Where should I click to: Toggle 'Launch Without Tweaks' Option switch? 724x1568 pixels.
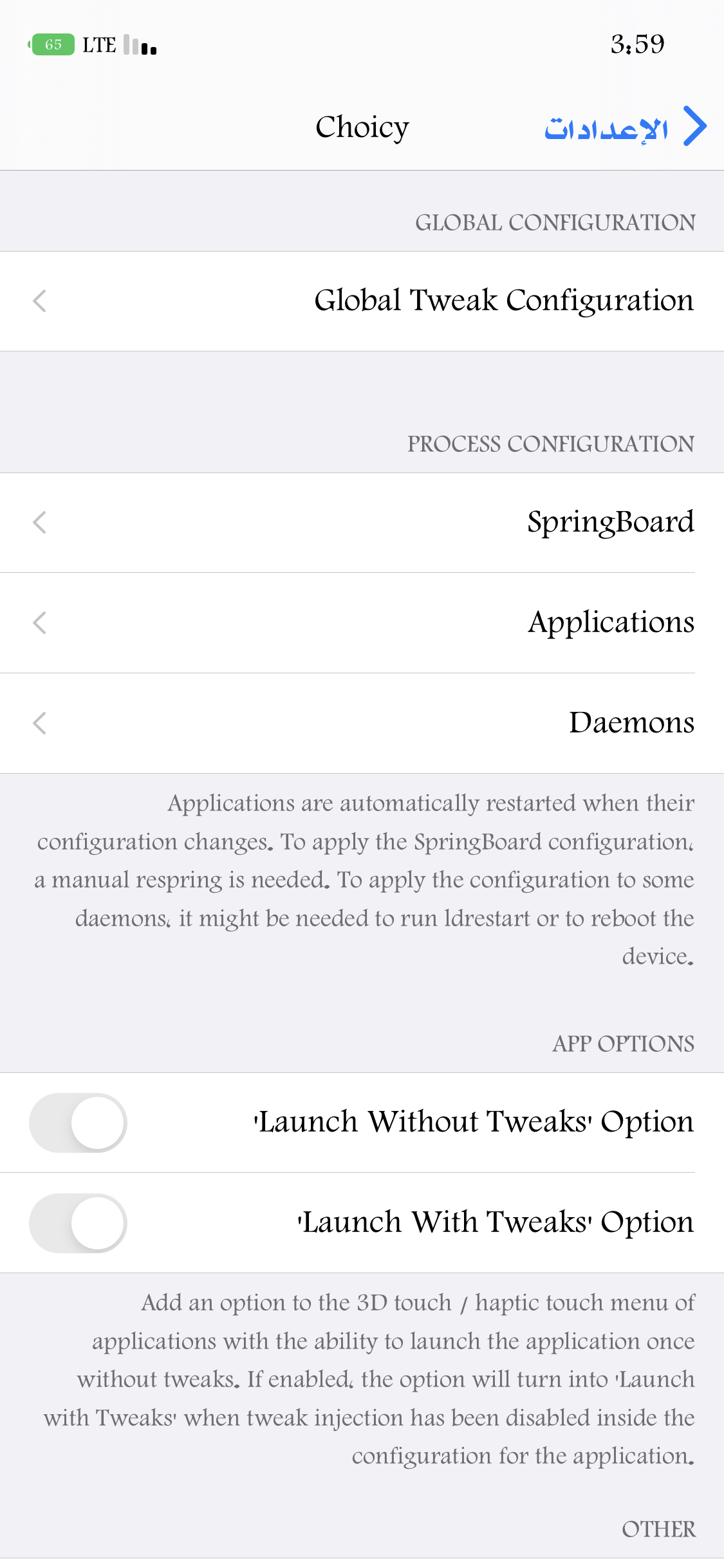[x=79, y=1123]
